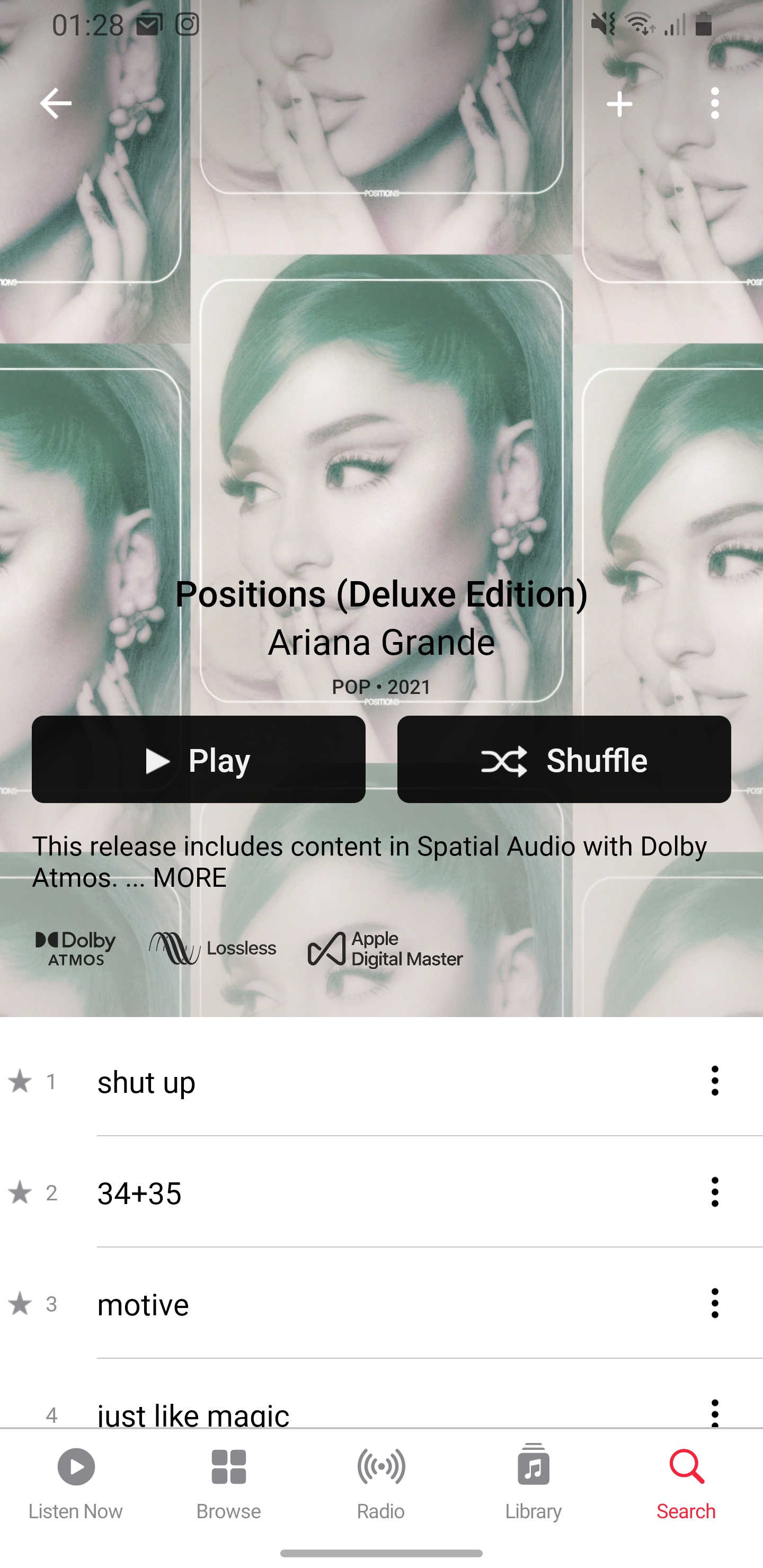Tap the back arrow to leave album
Image resolution: width=763 pixels, height=1568 pixels.
pos(56,103)
